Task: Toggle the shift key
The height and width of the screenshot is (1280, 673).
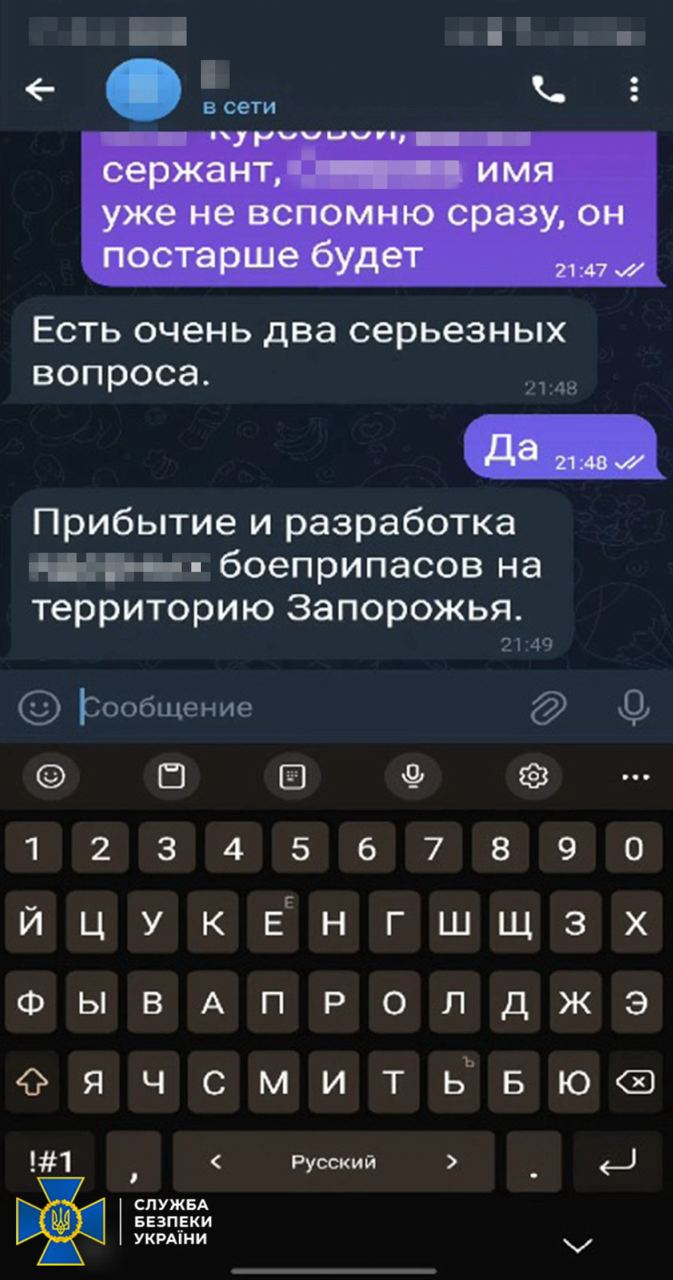Action: (x=35, y=1083)
